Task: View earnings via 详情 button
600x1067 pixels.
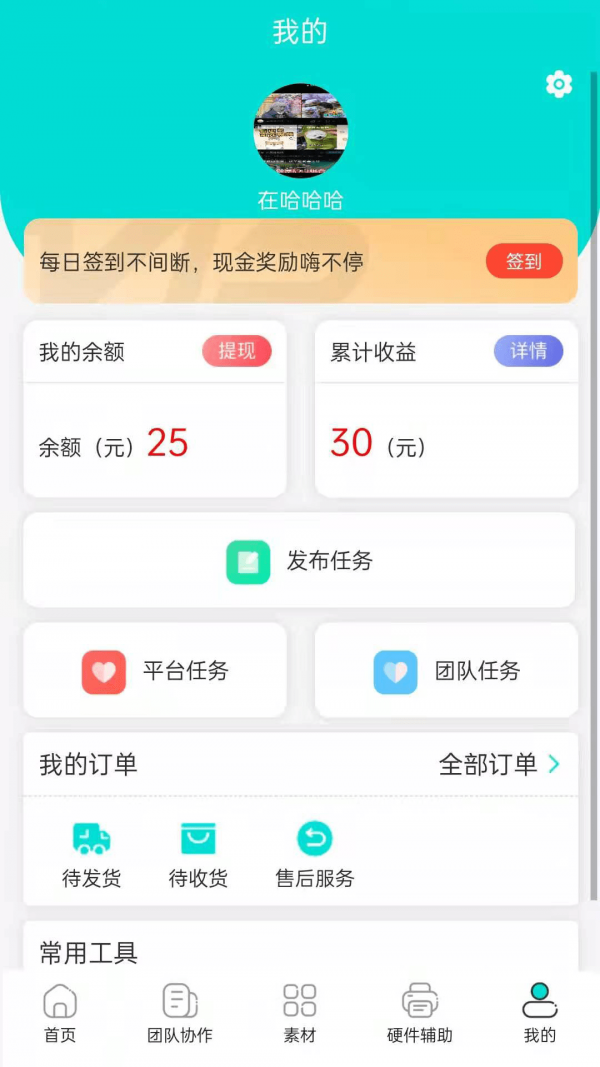Action: click(x=528, y=351)
